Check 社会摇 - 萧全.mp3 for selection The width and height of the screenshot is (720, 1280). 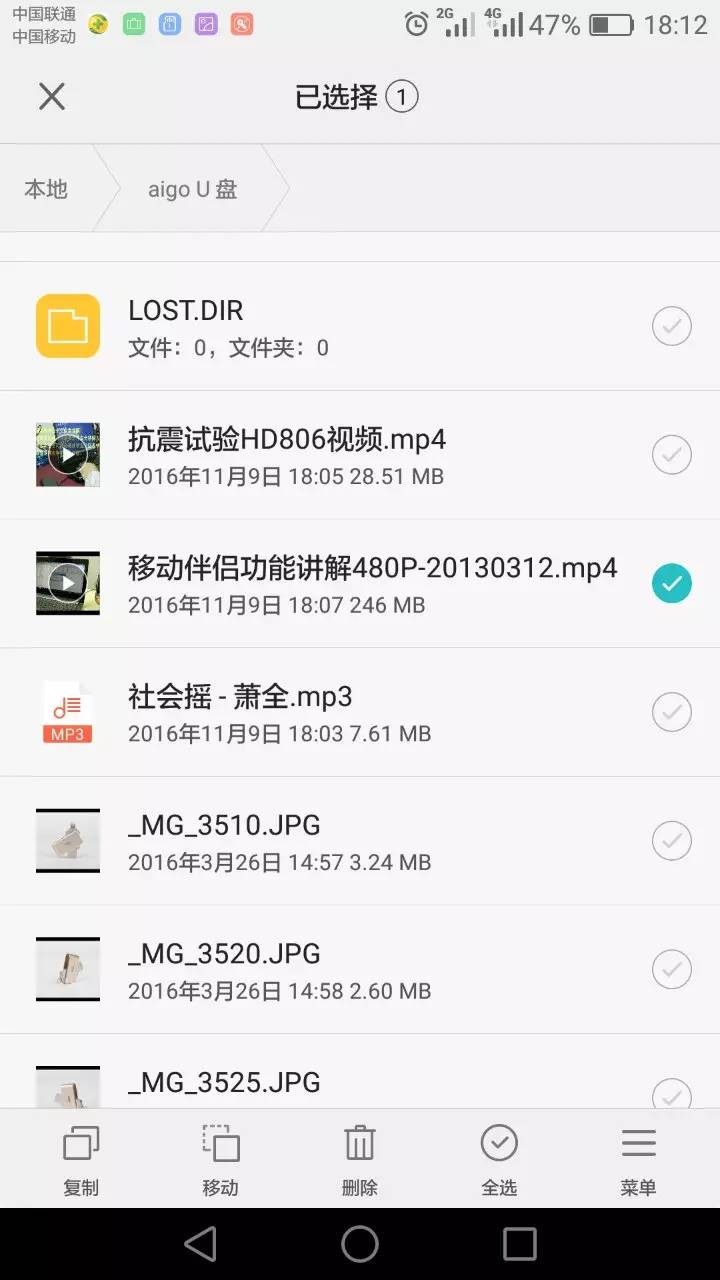tap(671, 712)
